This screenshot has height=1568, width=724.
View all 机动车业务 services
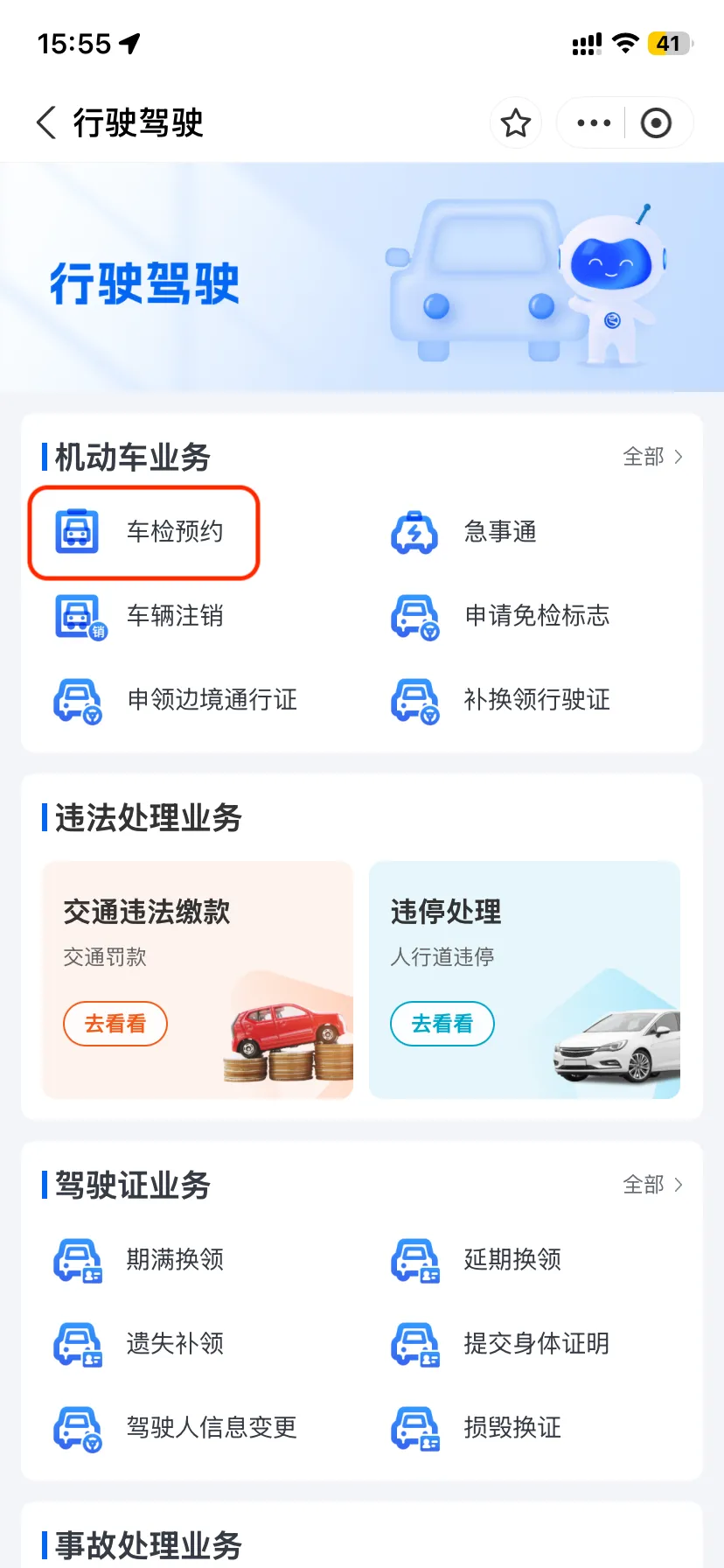[652, 457]
